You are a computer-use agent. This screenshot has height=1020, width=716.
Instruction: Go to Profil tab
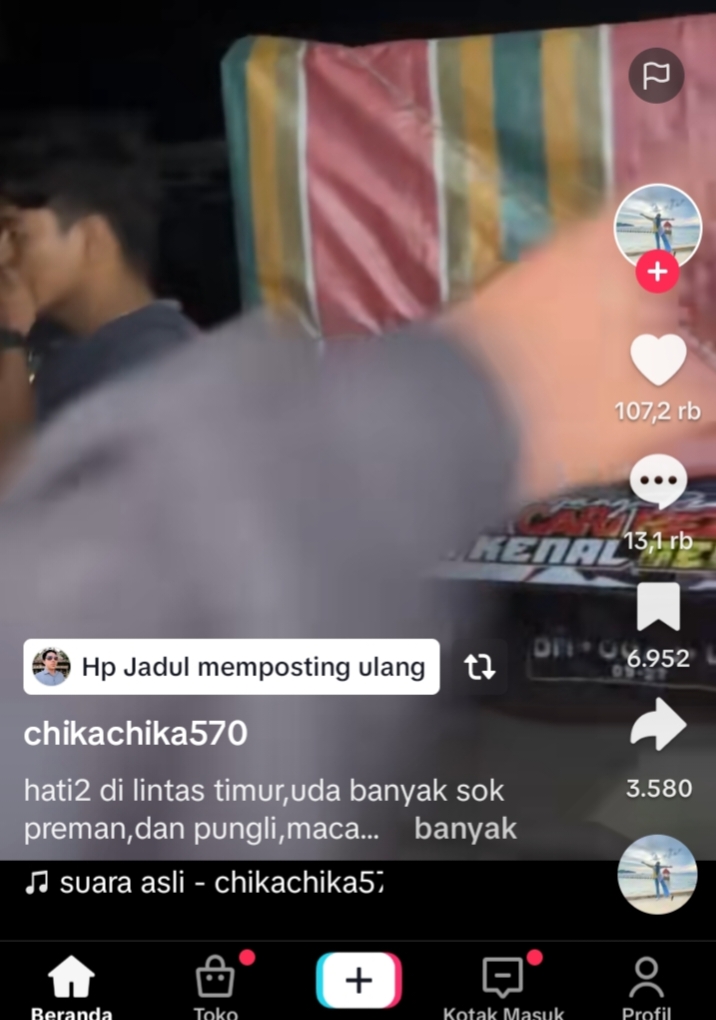tap(646, 985)
